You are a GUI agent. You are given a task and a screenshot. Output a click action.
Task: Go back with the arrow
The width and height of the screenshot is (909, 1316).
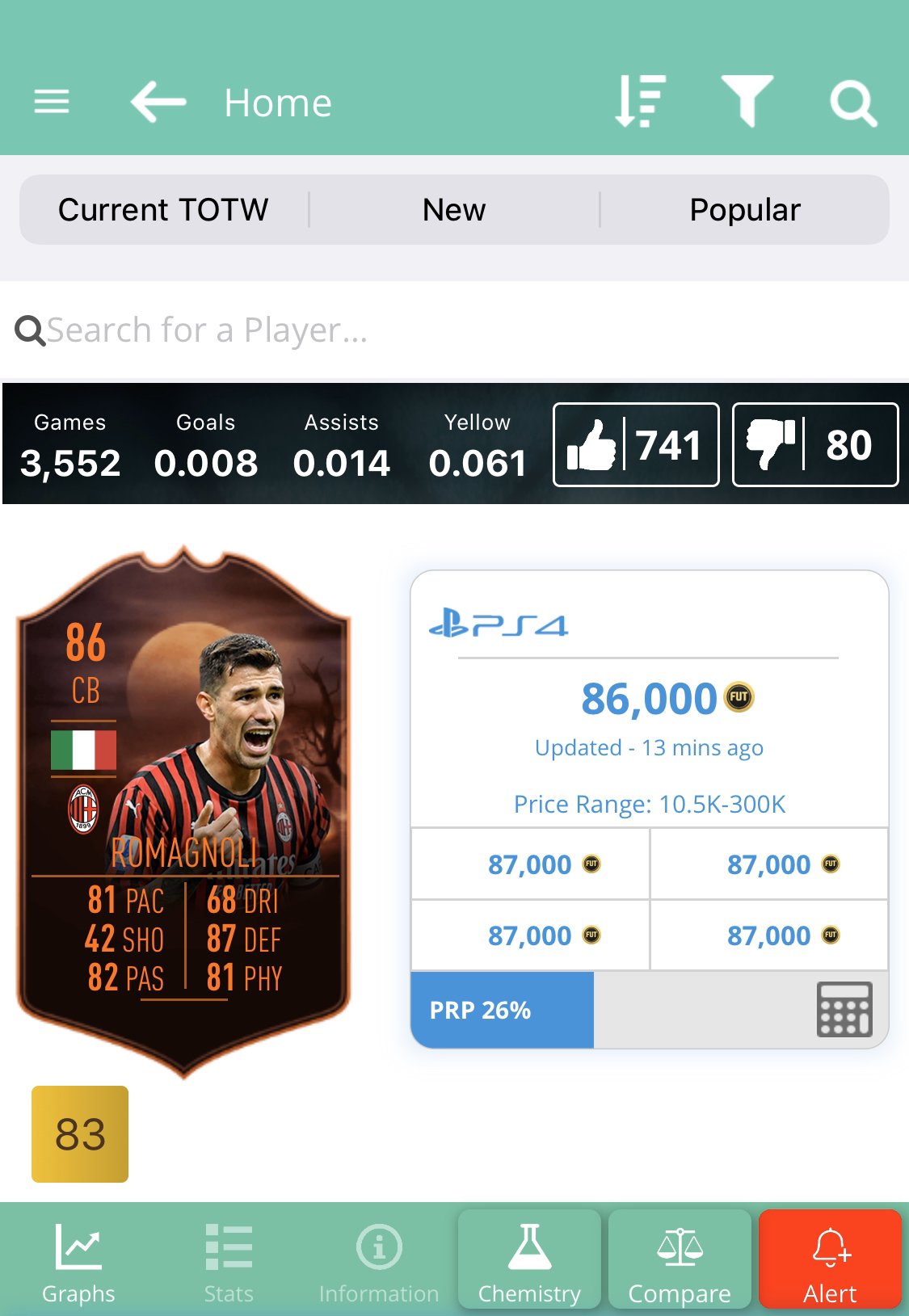pos(158,102)
